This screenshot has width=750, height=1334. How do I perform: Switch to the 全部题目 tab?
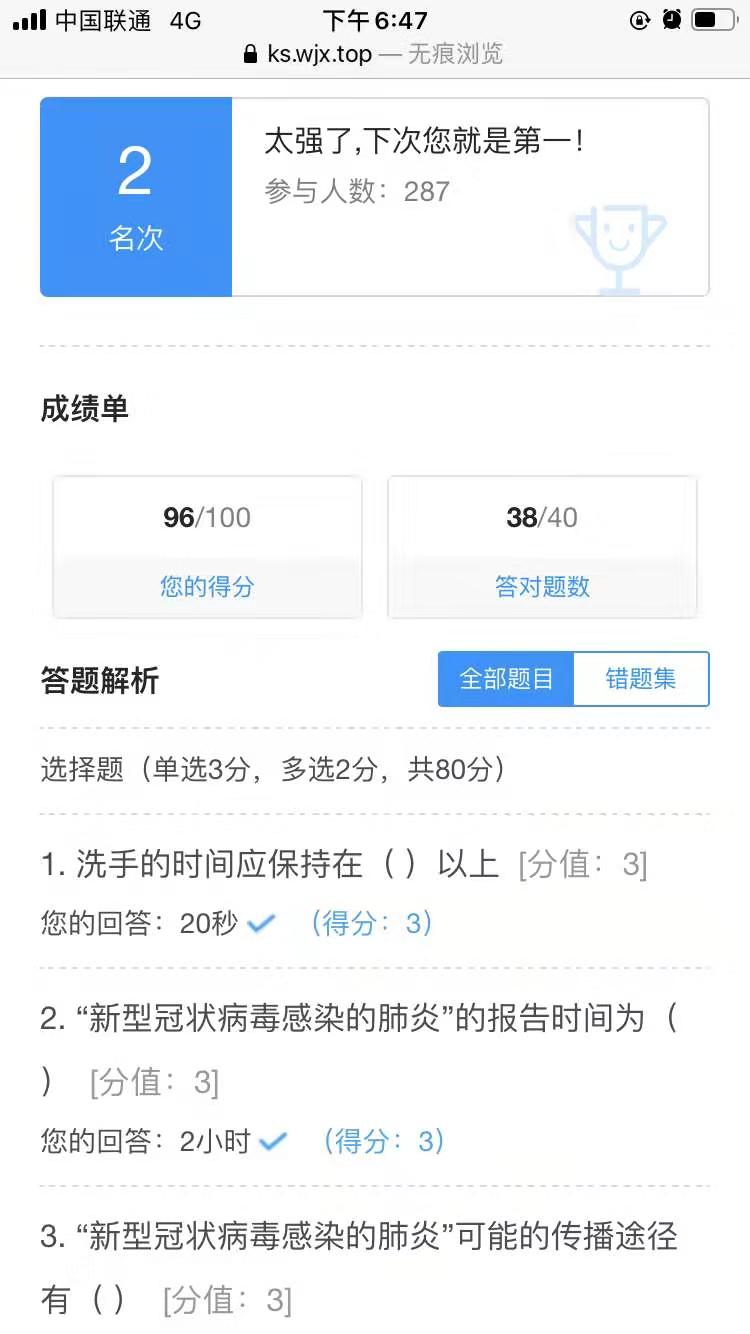506,680
